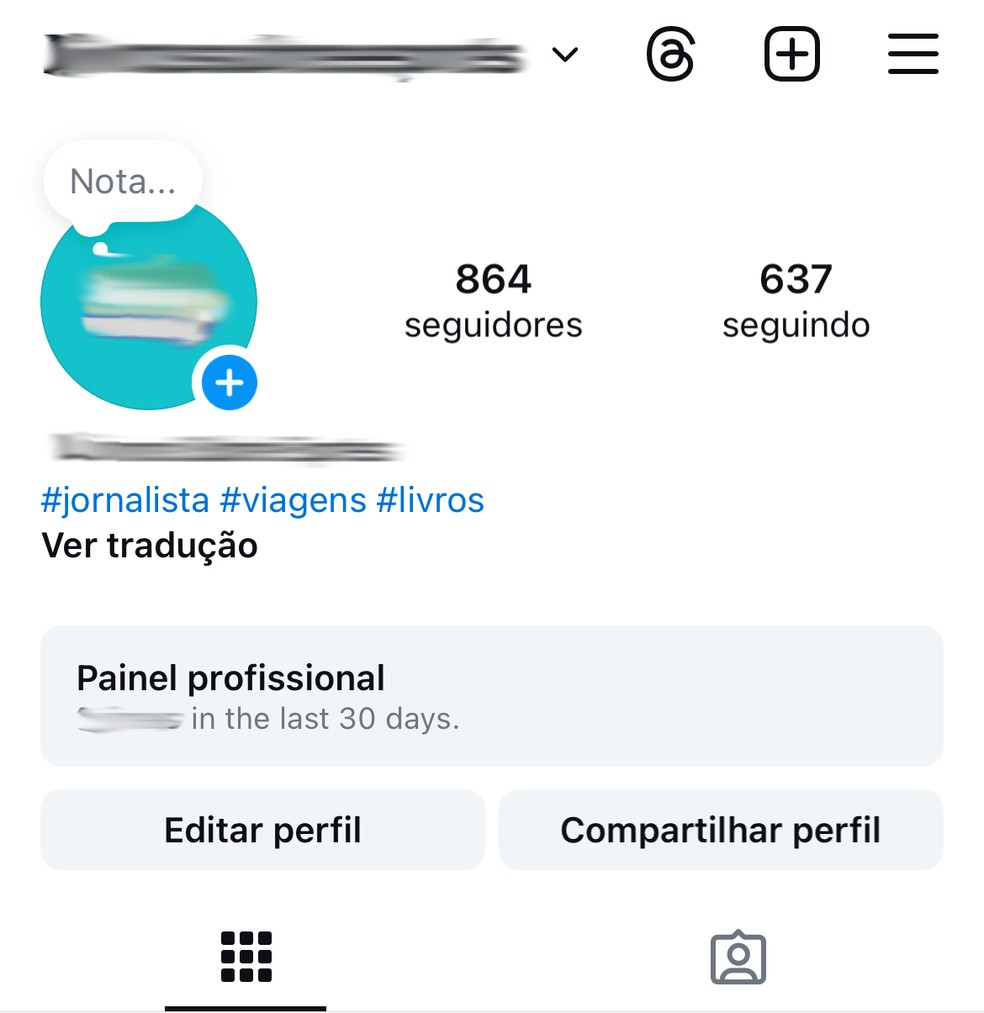Click the create new post plus icon
Image resolution: width=984 pixels, height=1013 pixels.
(x=792, y=54)
